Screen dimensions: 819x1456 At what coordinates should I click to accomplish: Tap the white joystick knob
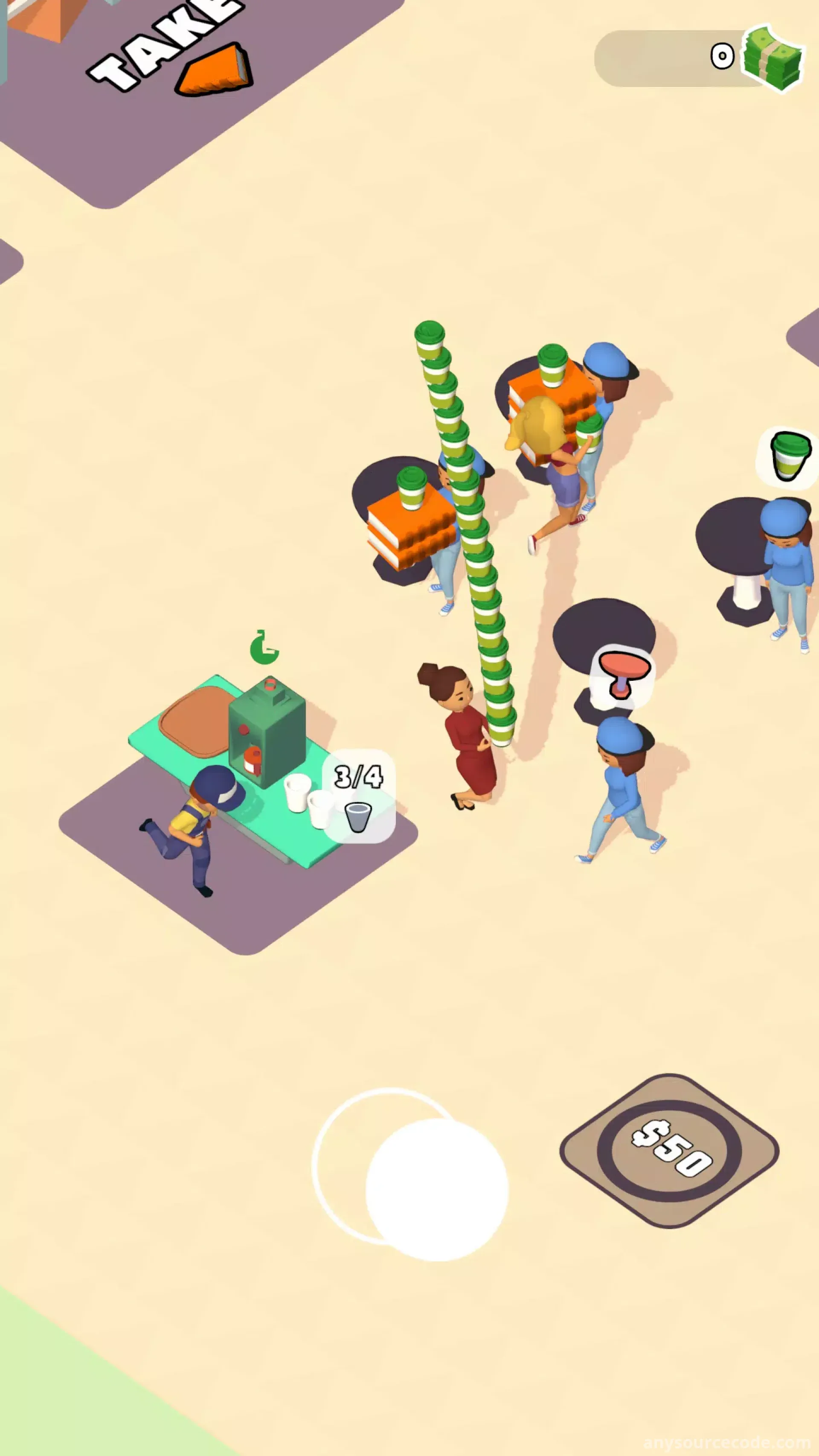point(436,1189)
